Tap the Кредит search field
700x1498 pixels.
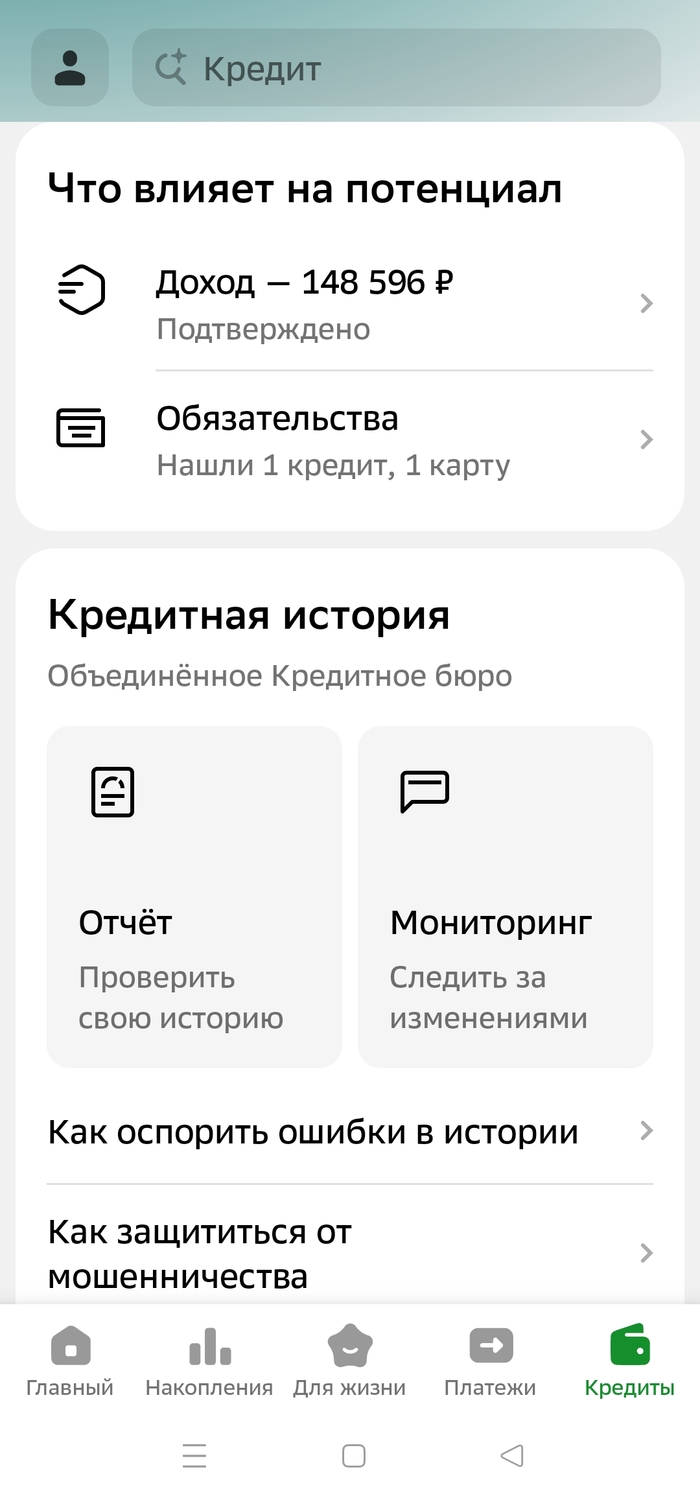396,68
